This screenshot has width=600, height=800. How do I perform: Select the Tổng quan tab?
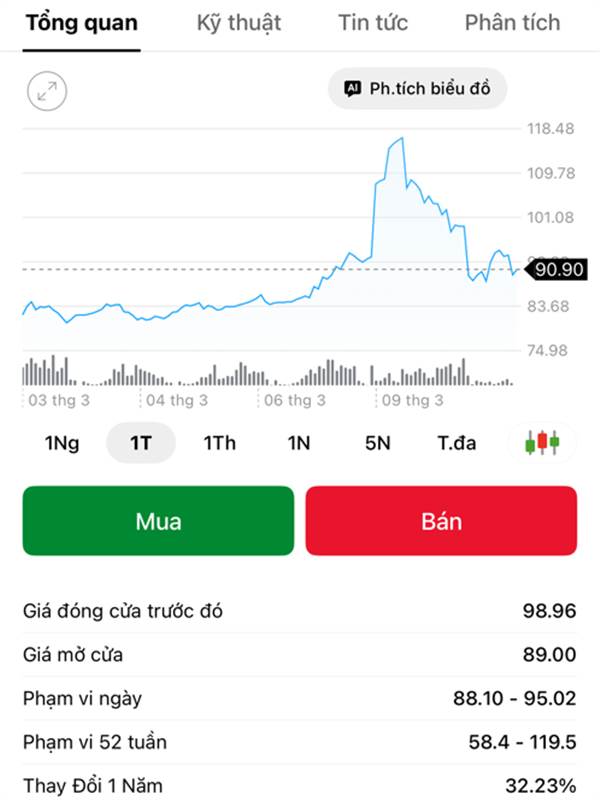click(82, 23)
